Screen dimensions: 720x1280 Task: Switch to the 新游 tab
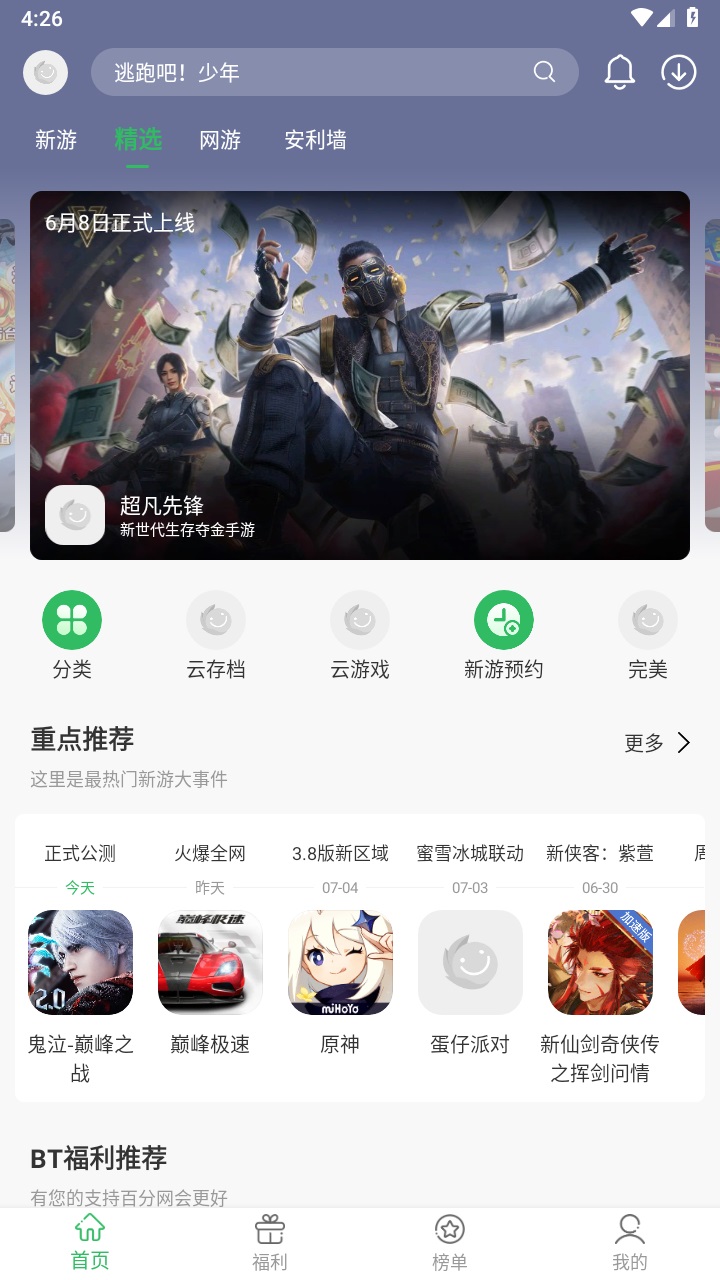point(56,140)
